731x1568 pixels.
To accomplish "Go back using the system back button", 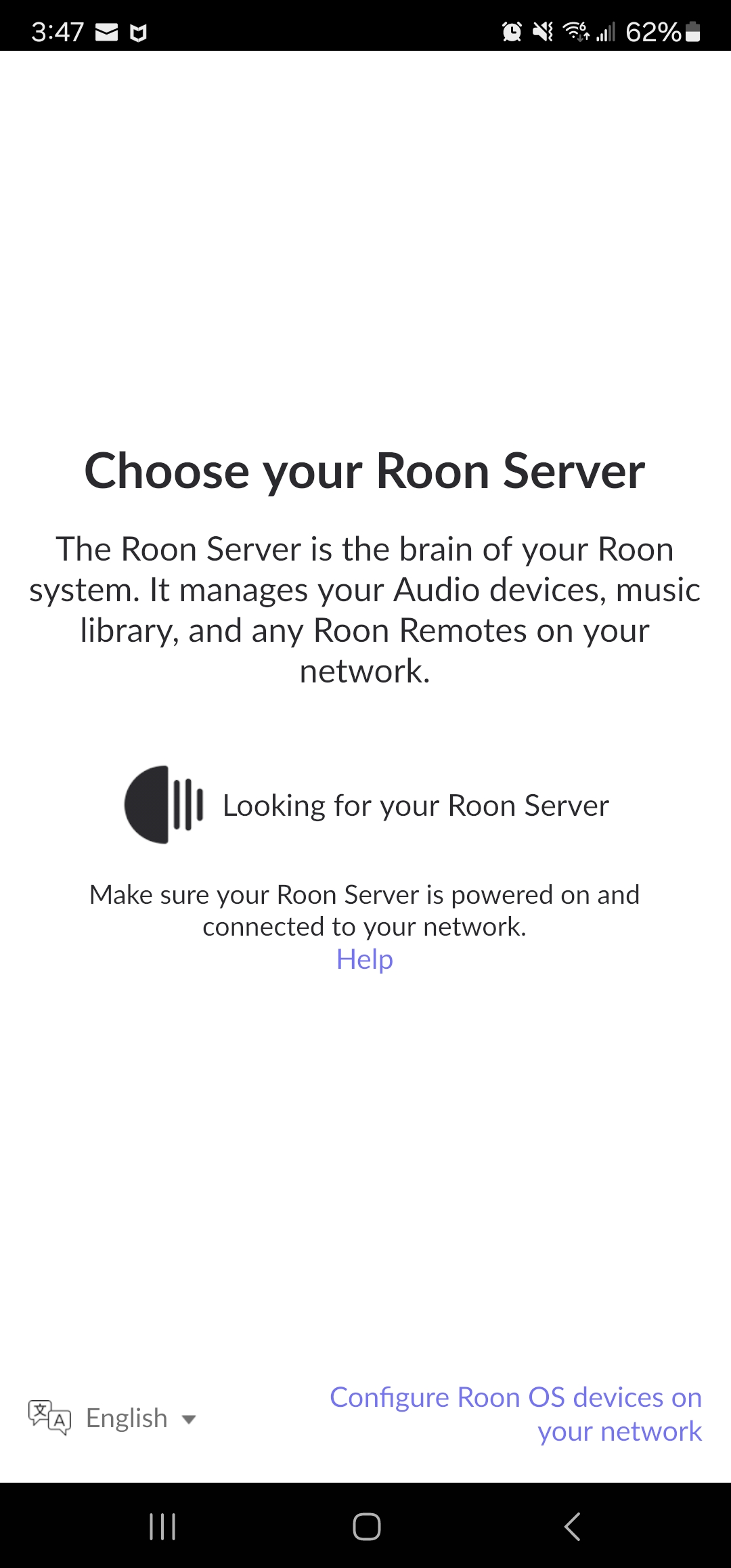I will pos(572,1526).
